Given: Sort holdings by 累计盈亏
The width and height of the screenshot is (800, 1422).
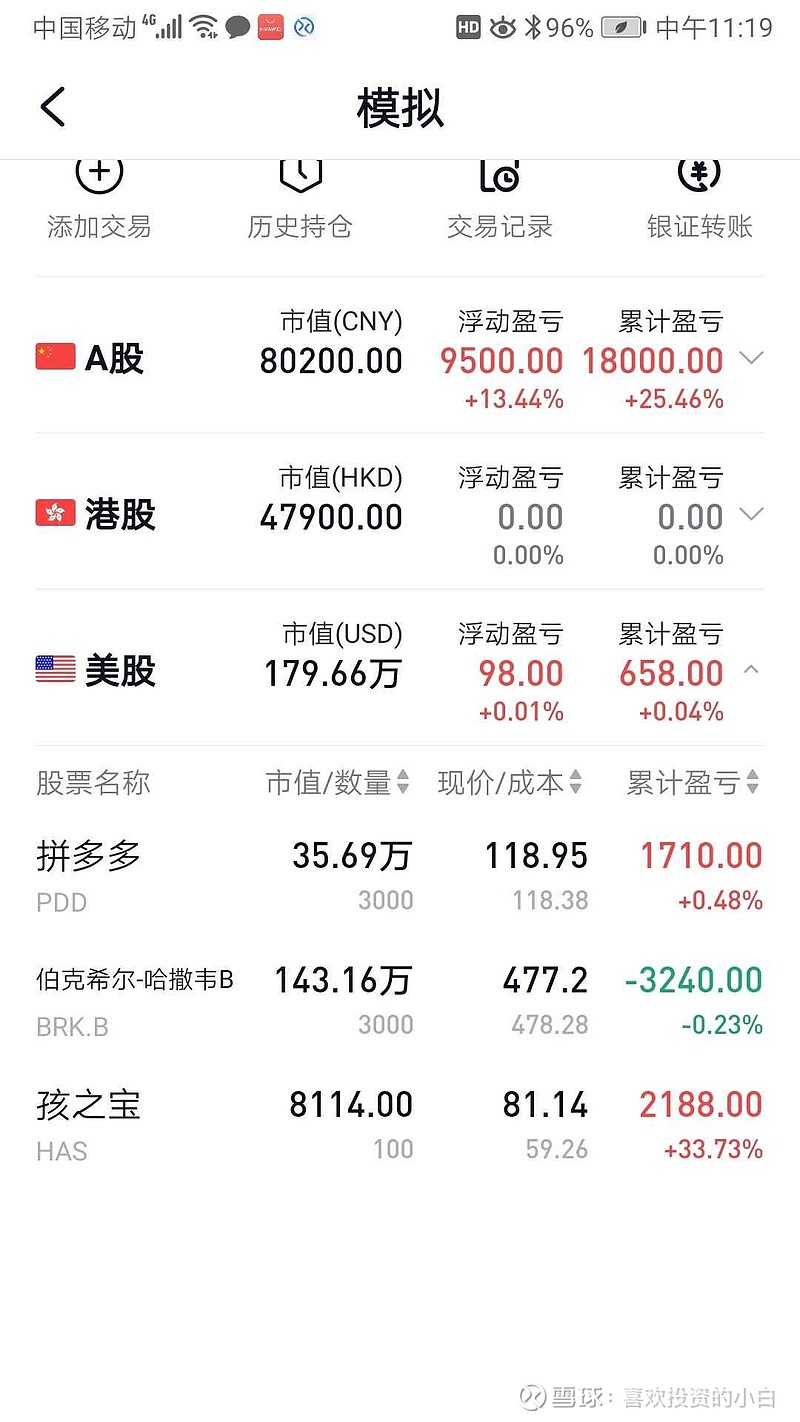Looking at the screenshot, I should (x=693, y=783).
